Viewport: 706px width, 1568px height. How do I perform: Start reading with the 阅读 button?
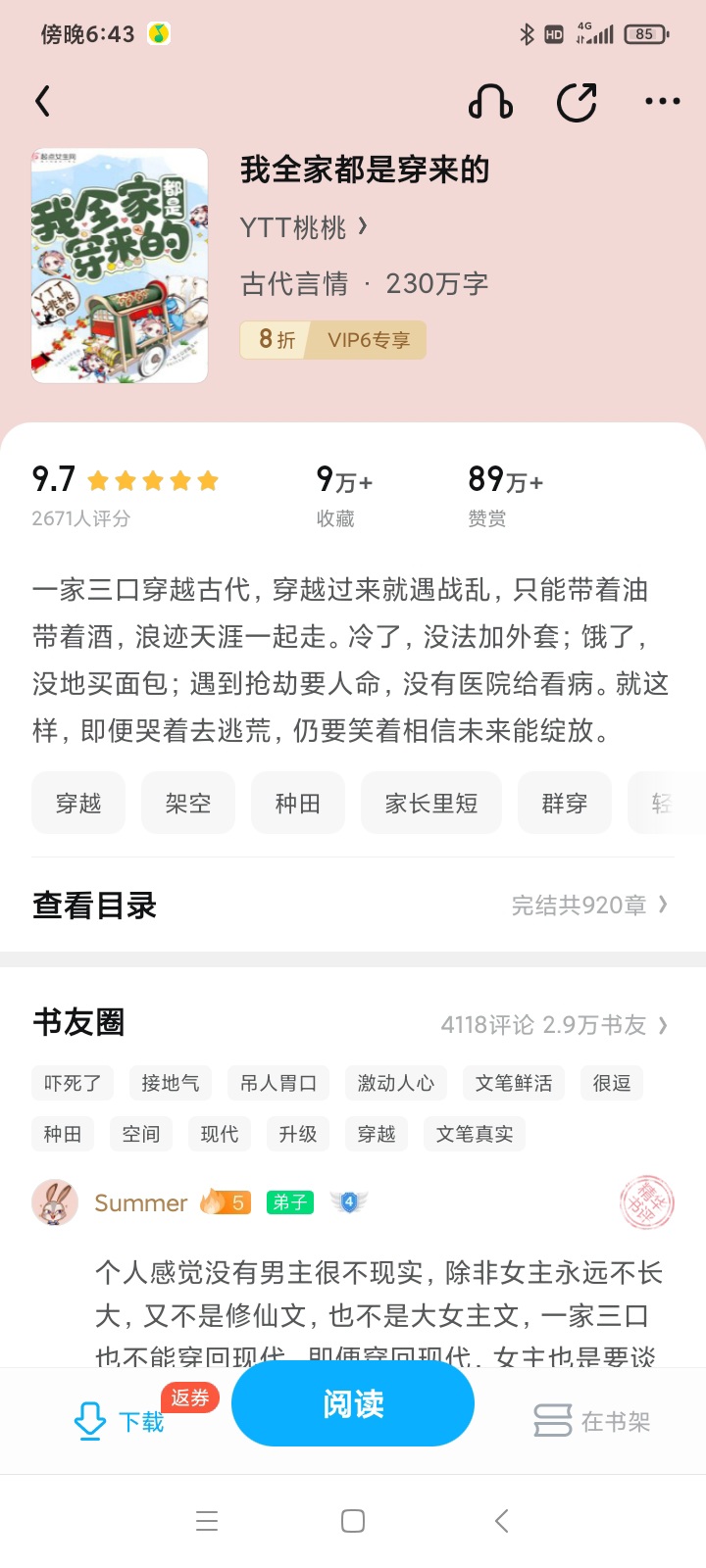click(x=353, y=1404)
